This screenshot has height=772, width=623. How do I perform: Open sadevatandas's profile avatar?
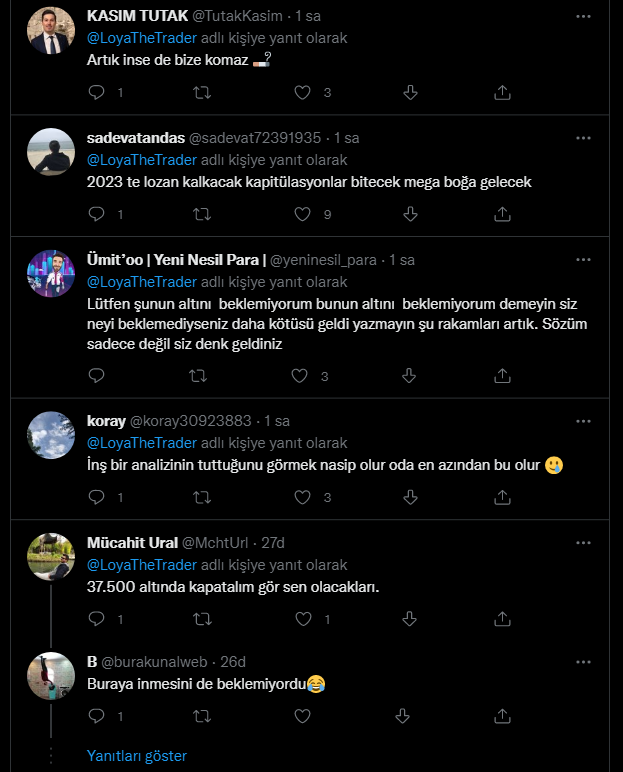51,152
